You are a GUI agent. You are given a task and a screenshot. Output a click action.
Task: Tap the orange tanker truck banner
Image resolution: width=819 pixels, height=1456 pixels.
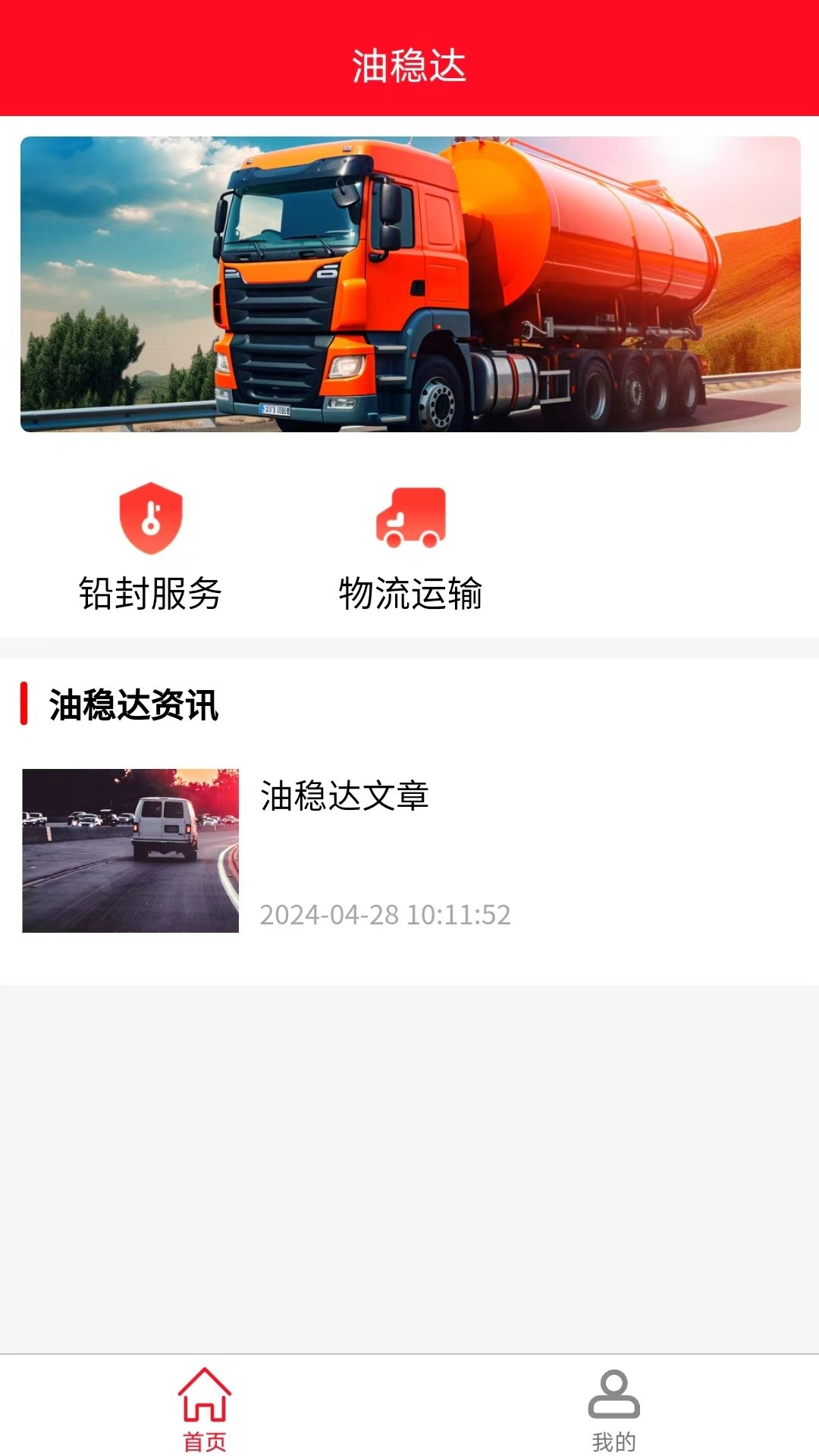[410, 284]
